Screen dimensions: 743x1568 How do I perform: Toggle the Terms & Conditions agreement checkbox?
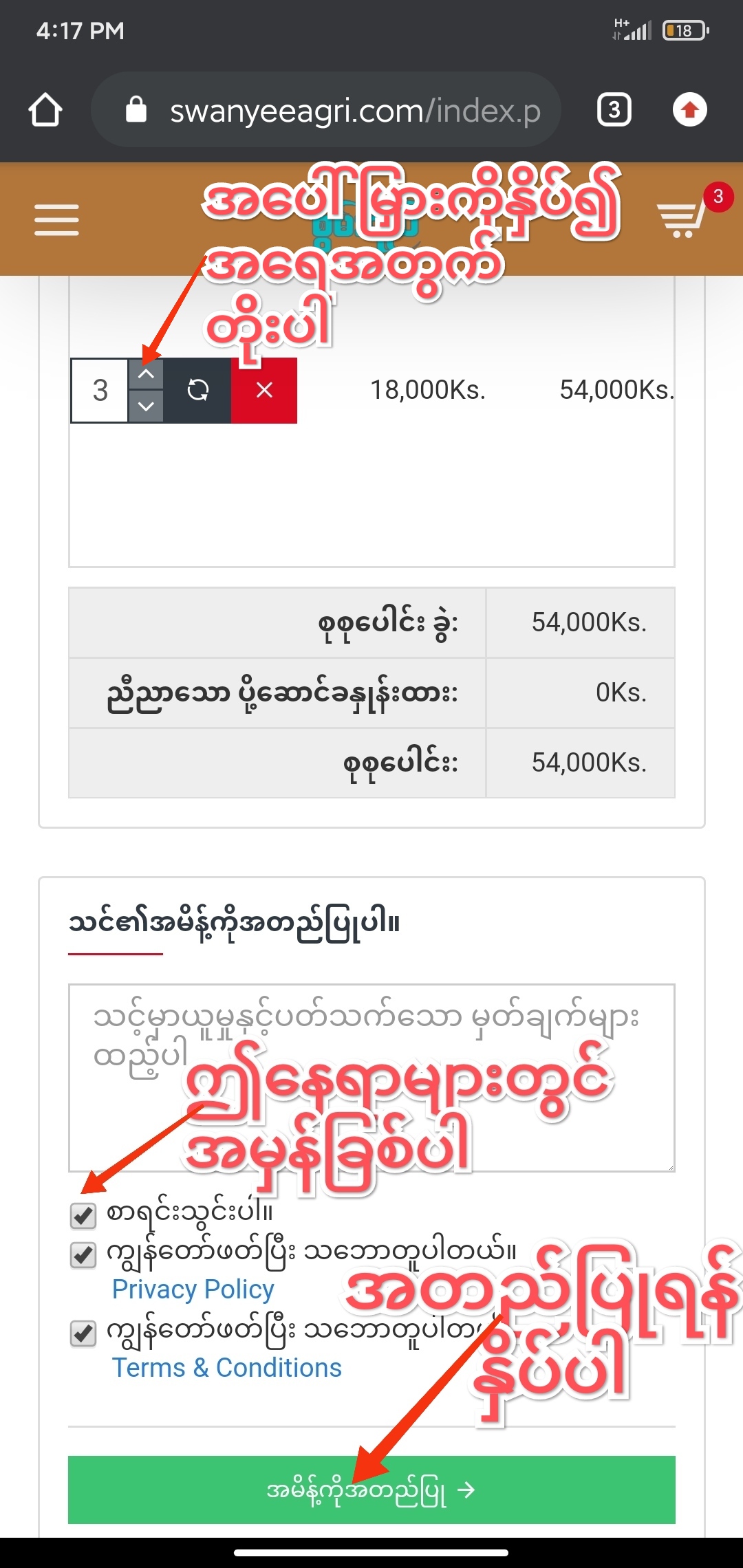click(83, 1334)
